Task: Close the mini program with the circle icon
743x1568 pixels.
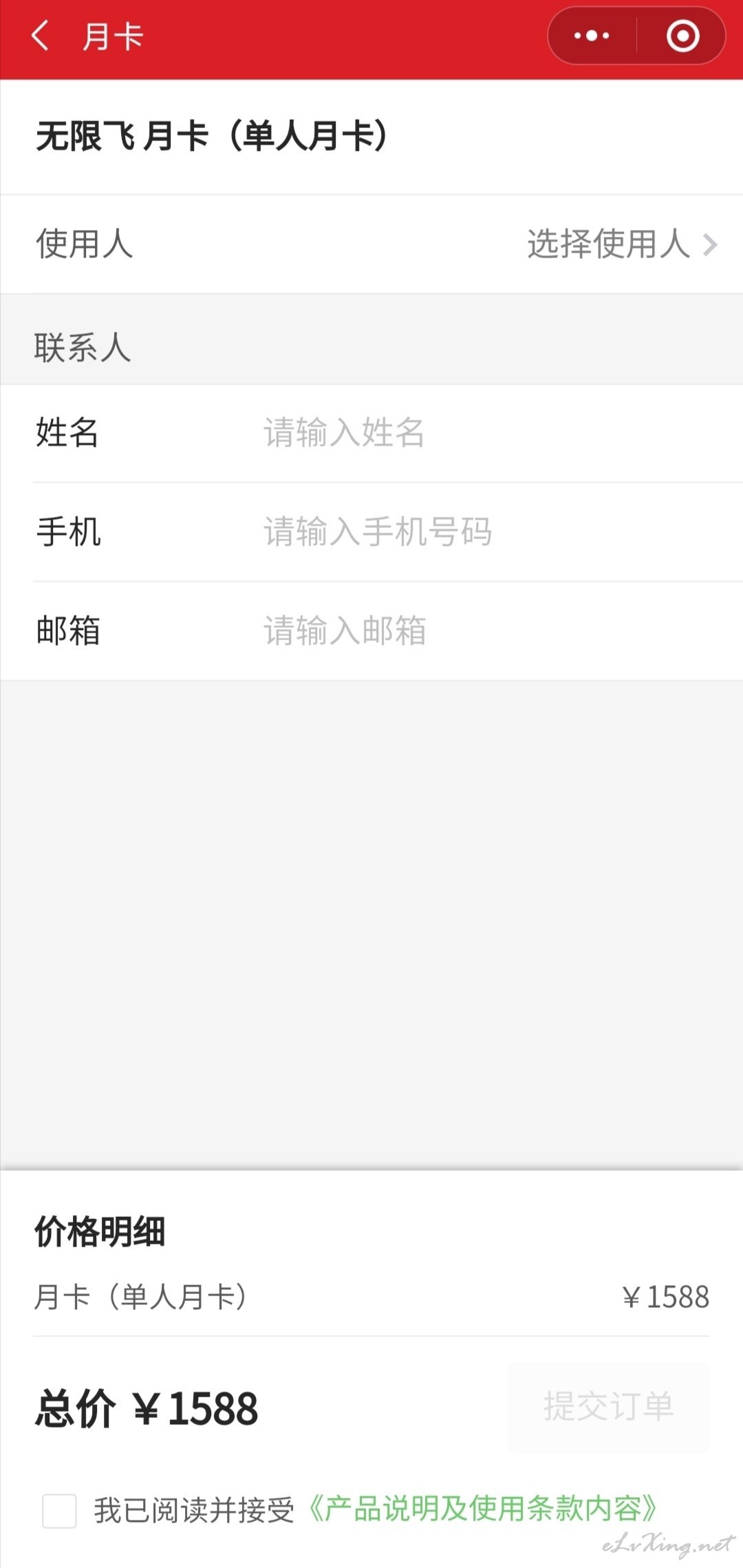Action: tap(682, 36)
